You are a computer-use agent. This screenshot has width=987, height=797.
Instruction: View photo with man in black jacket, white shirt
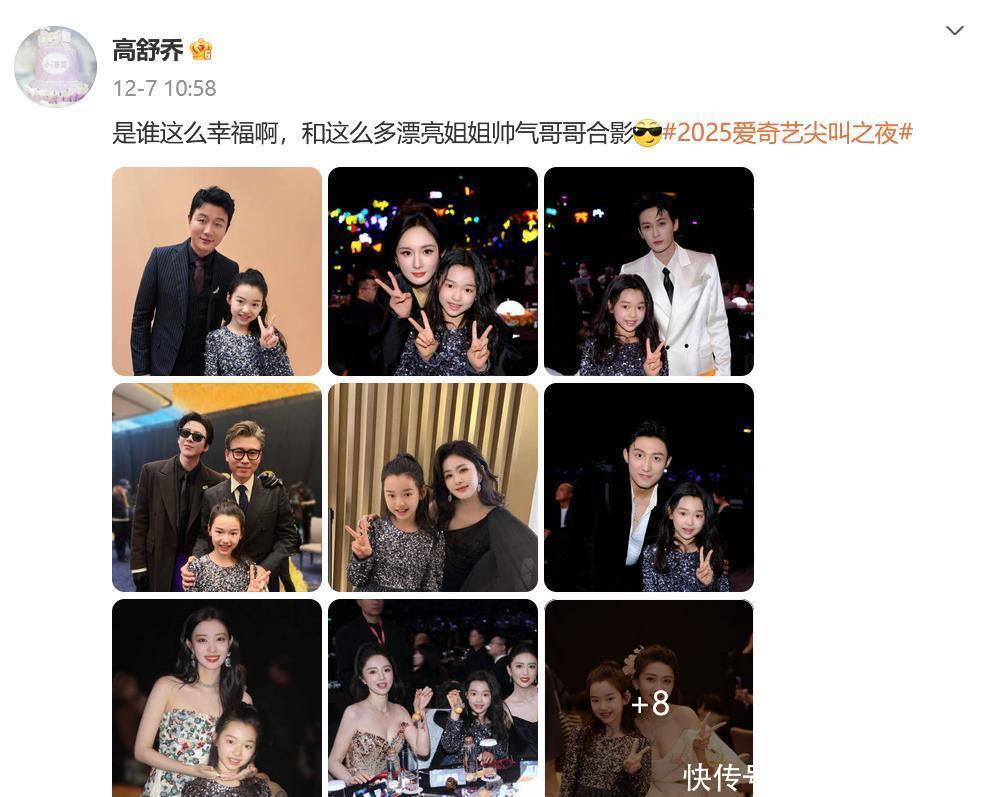(648, 487)
